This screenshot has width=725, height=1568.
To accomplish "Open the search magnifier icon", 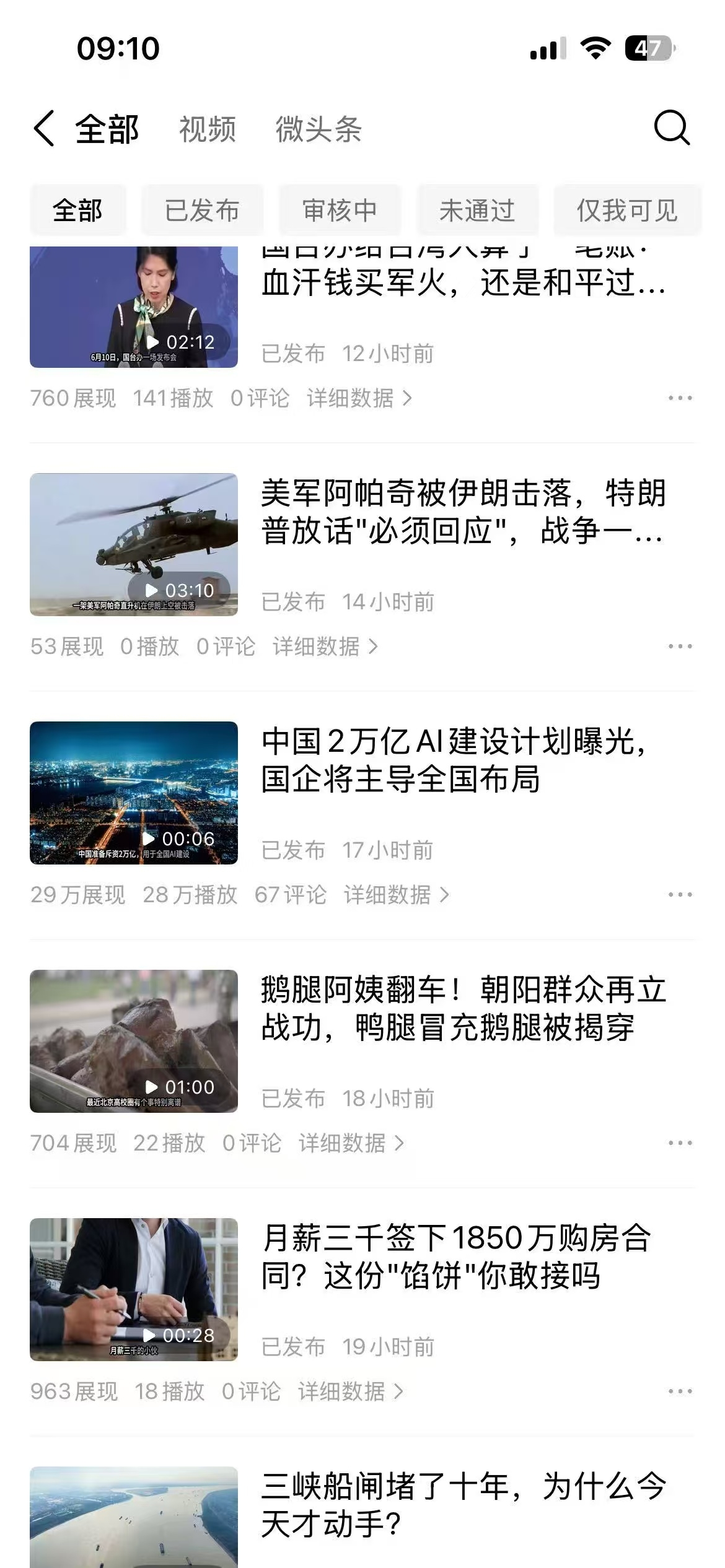I will (x=672, y=128).
